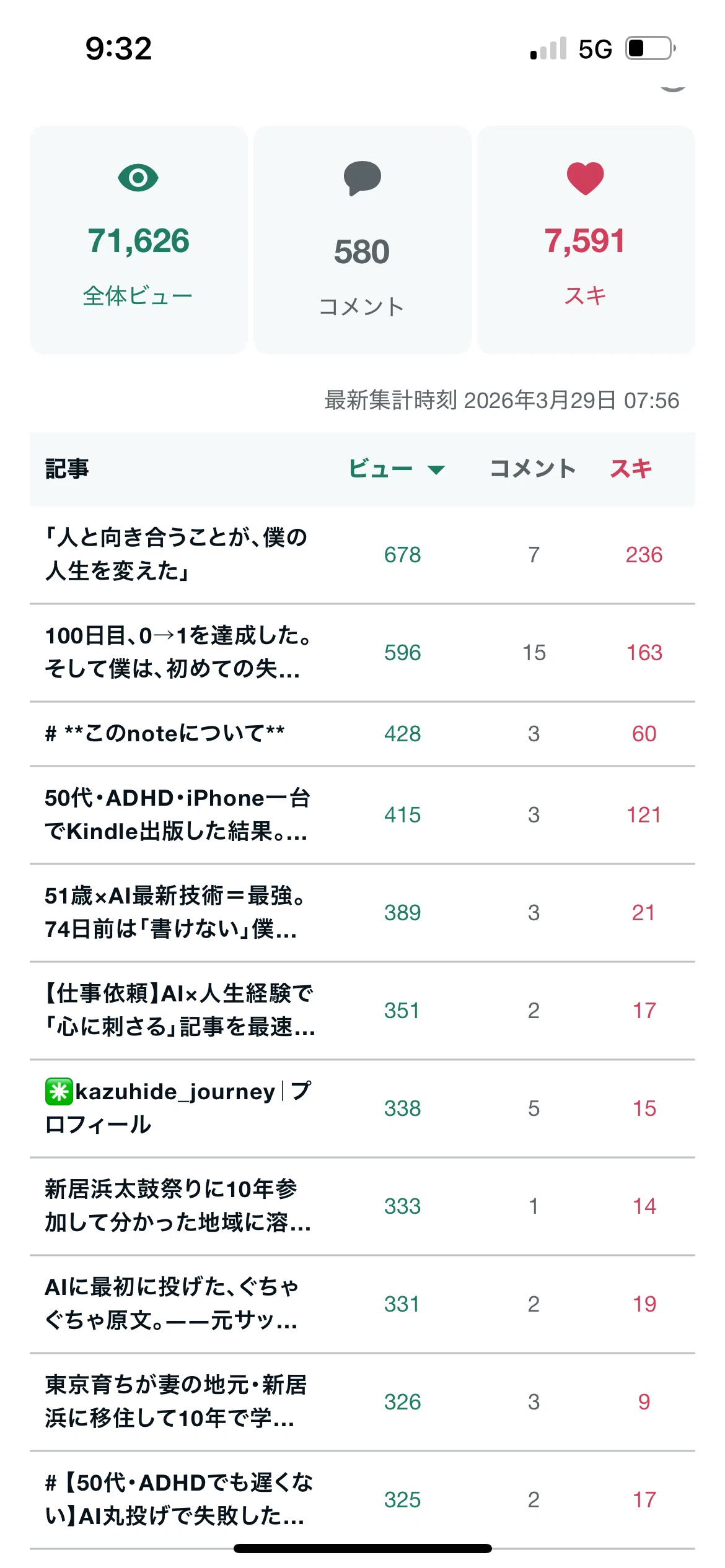The width and height of the screenshot is (725, 1568).
Task: Sort the list by コメント column
Action: 533,469
